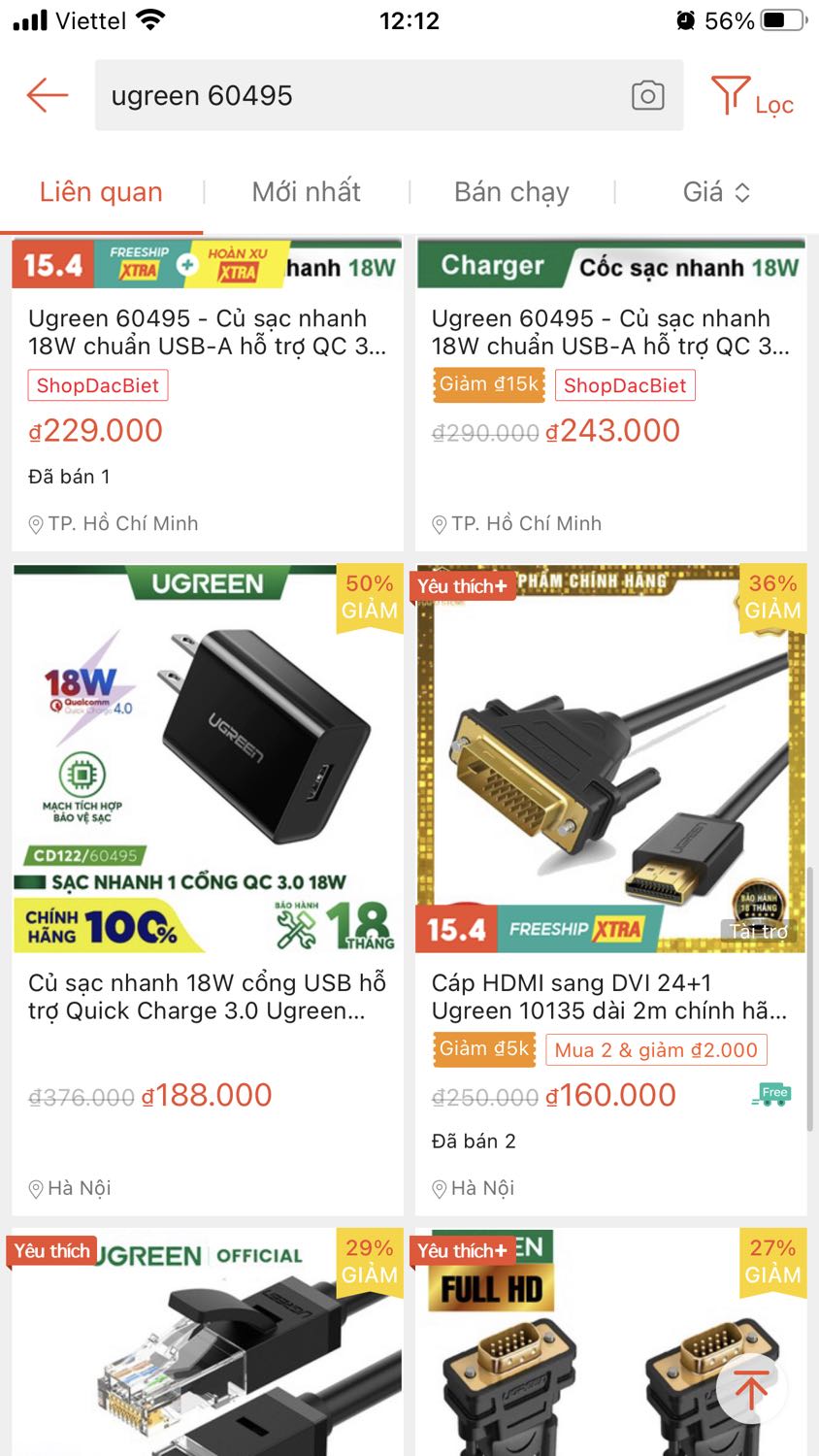This screenshot has height=1456, width=819.
Task: Tap the Tài trợ sponsored label
Action: point(760,930)
